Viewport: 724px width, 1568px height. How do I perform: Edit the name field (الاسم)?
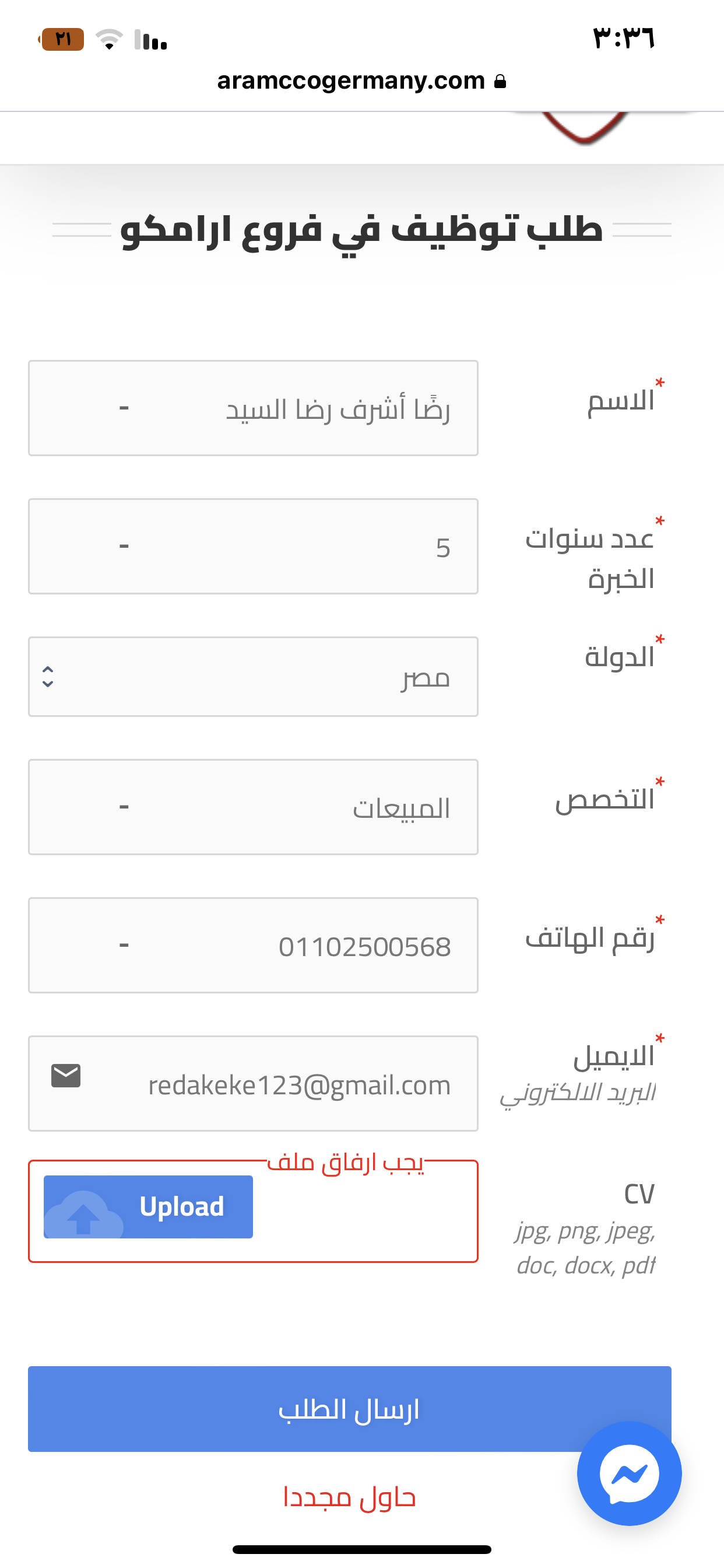pyautogui.click(x=253, y=408)
